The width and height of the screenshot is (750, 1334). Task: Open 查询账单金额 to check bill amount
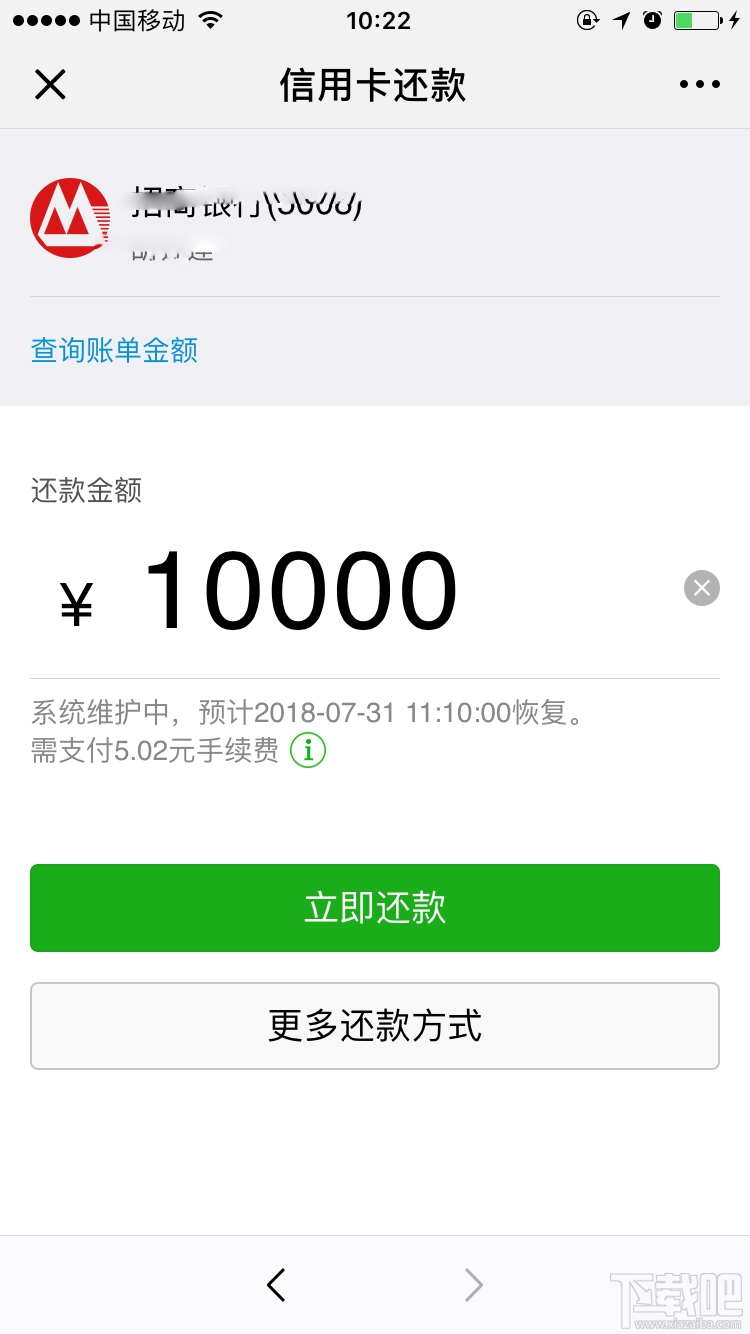(113, 351)
